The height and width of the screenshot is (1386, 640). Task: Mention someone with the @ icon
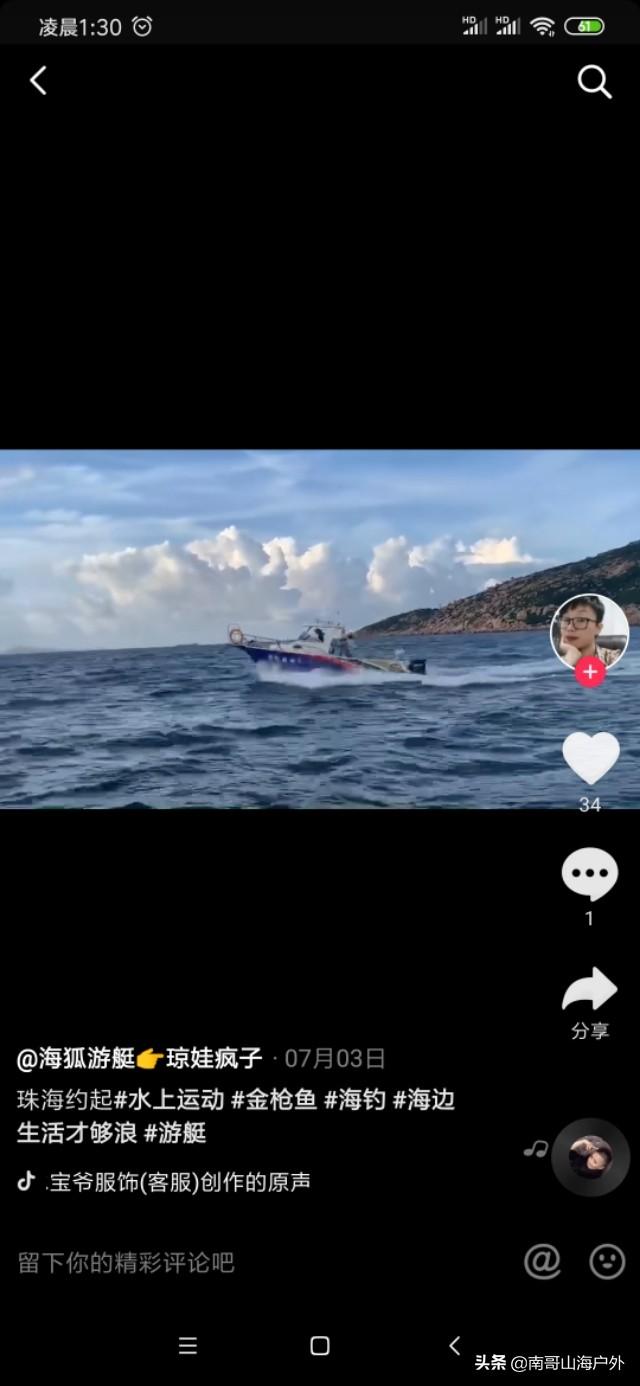click(x=542, y=1262)
